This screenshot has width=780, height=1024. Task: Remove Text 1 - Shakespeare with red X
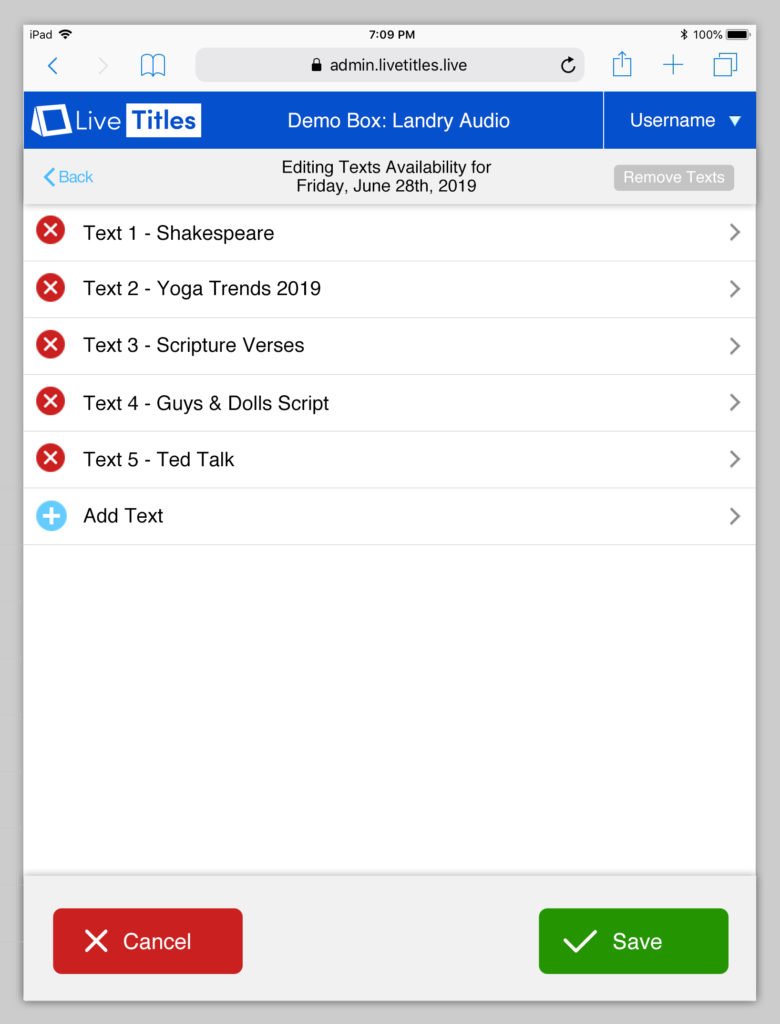point(51,231)
